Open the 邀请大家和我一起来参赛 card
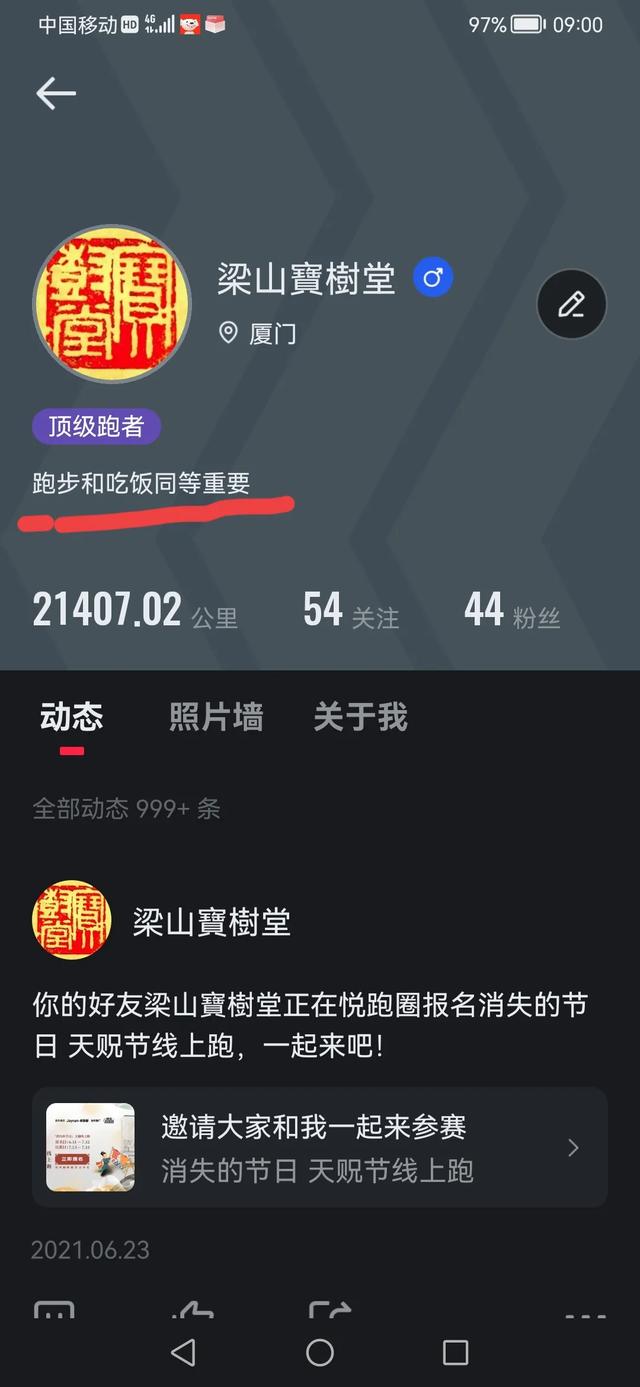This screenshot has width=640, height=1387. click(x=320, y=1147)
